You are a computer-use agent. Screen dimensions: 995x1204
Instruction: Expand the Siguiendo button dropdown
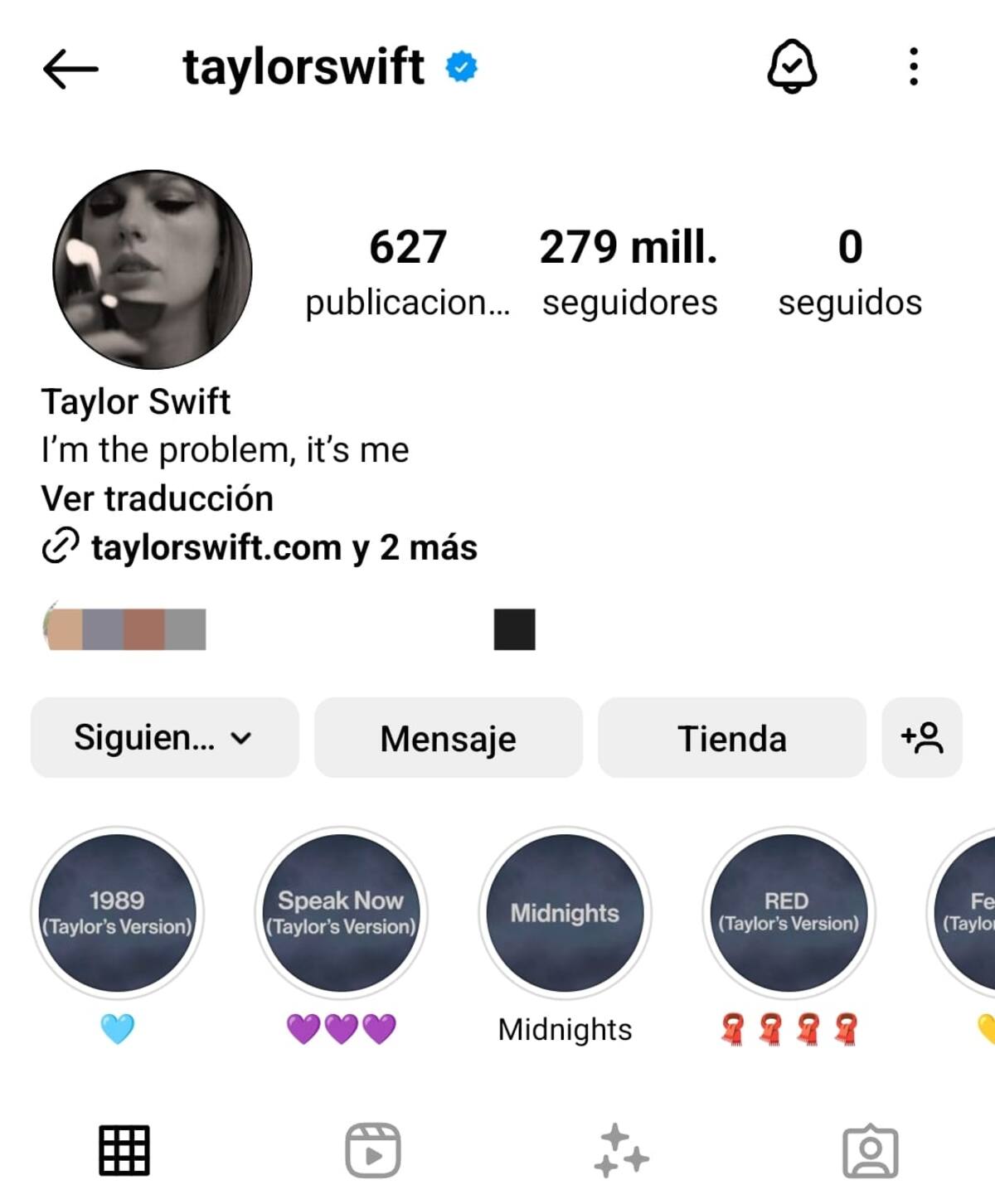coord(164,737)
